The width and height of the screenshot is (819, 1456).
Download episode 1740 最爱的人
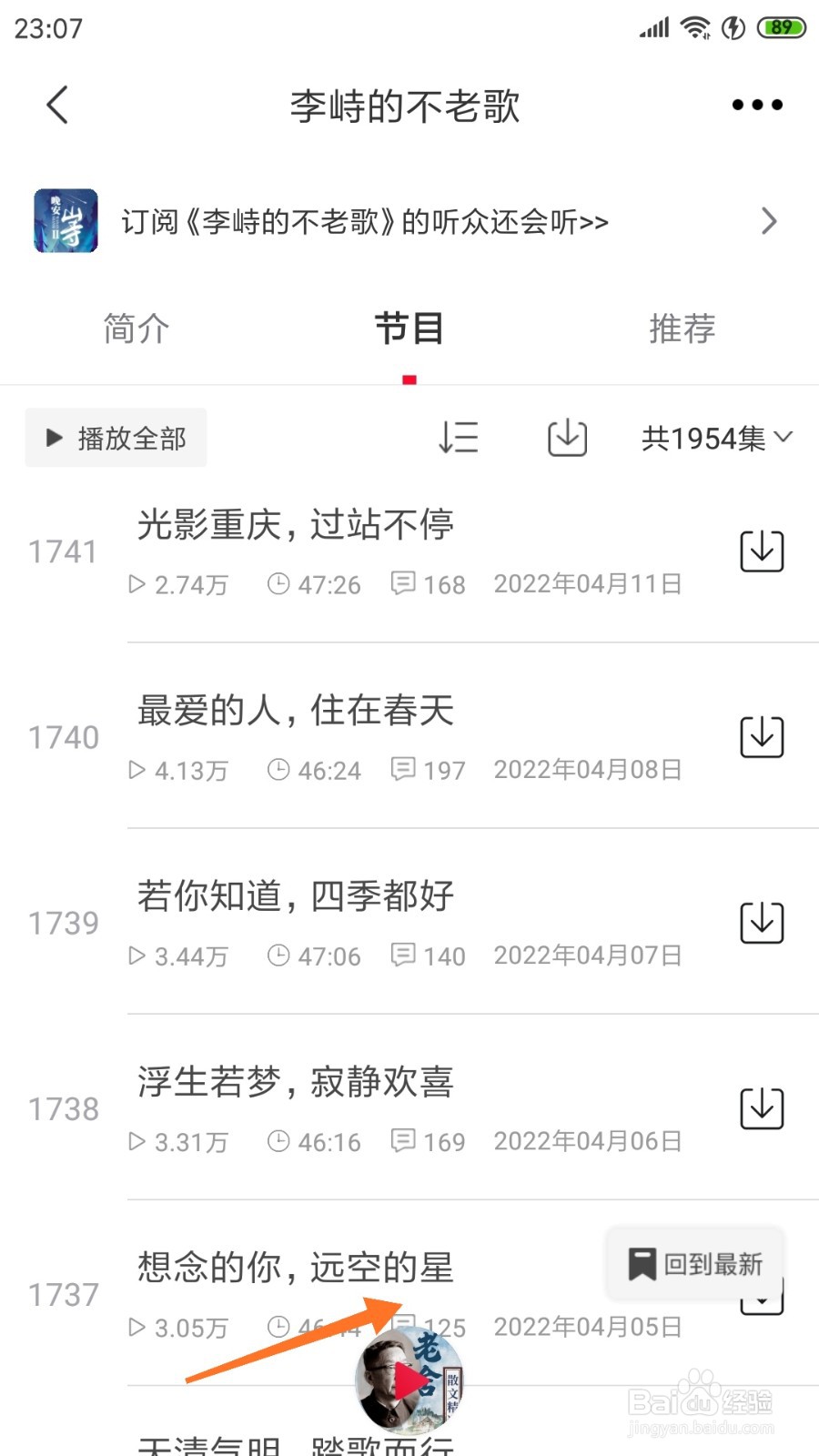coord(762,736)
